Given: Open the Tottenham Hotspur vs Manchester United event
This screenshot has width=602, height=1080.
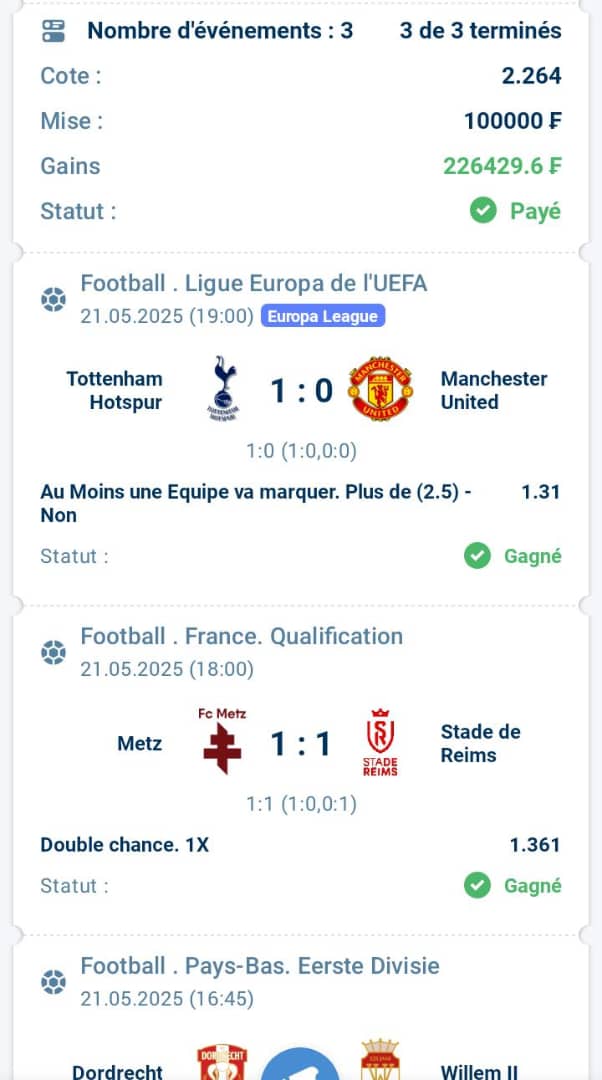Looking at the screenshot, I should pos(301,390).
